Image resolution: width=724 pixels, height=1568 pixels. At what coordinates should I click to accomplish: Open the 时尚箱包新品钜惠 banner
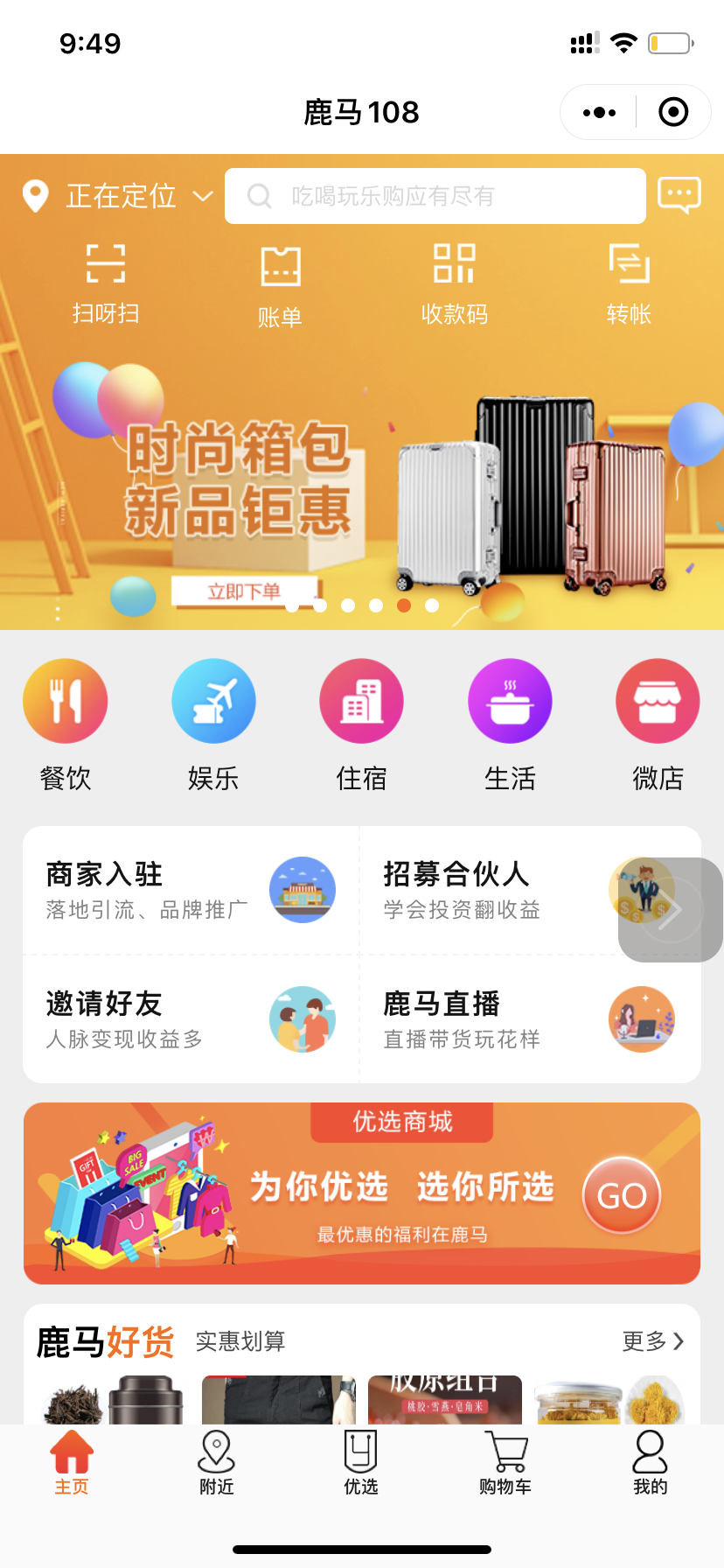tap(362, 490)
